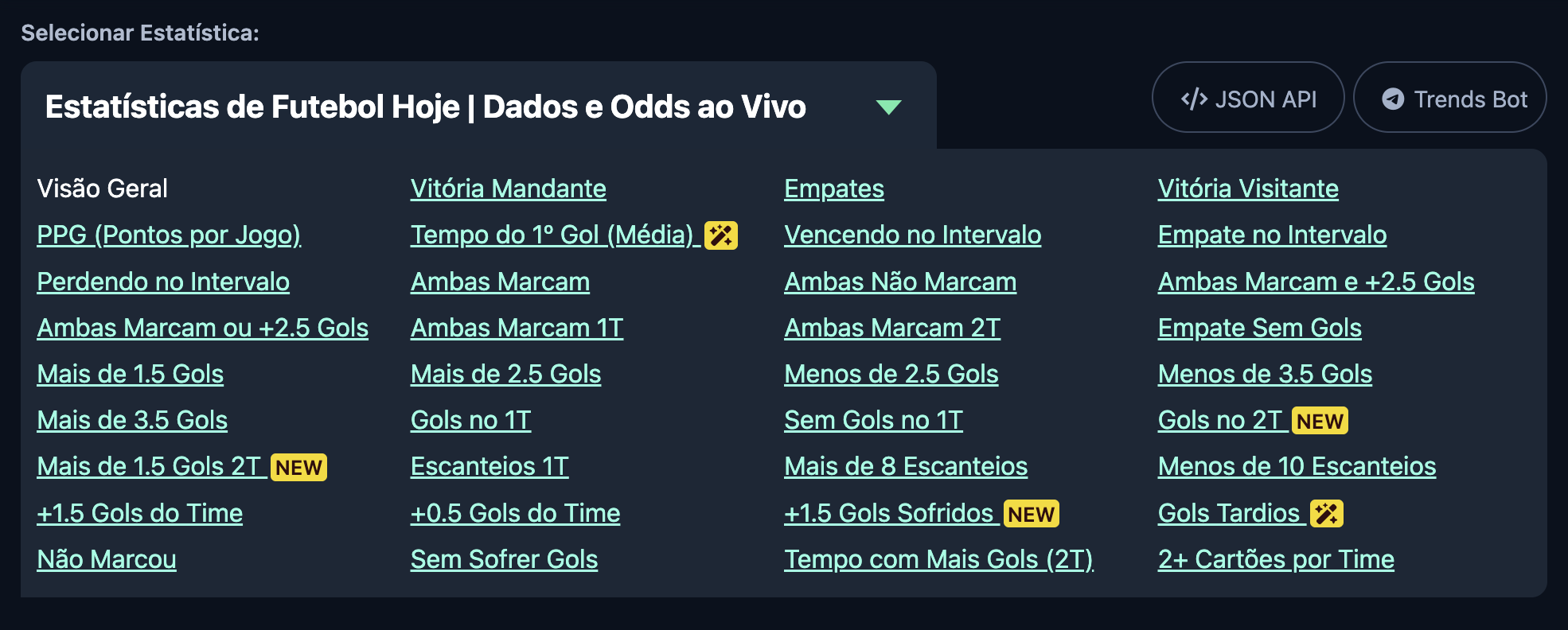1568x630 pixels.
Task: Open Mais de 8 Escanteios
Action: [x=906, y=466]
